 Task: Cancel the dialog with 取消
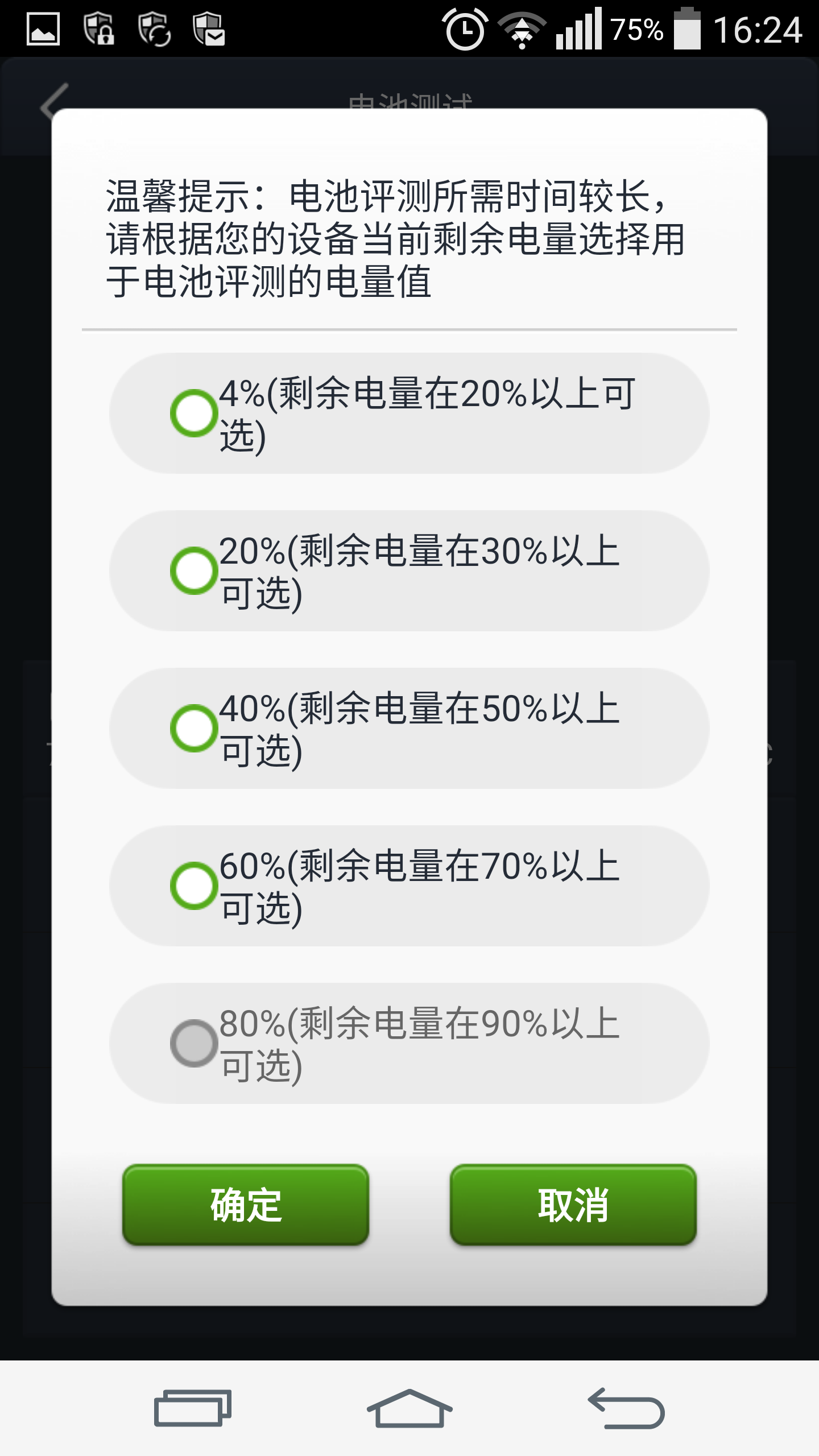click(573, 1205)
